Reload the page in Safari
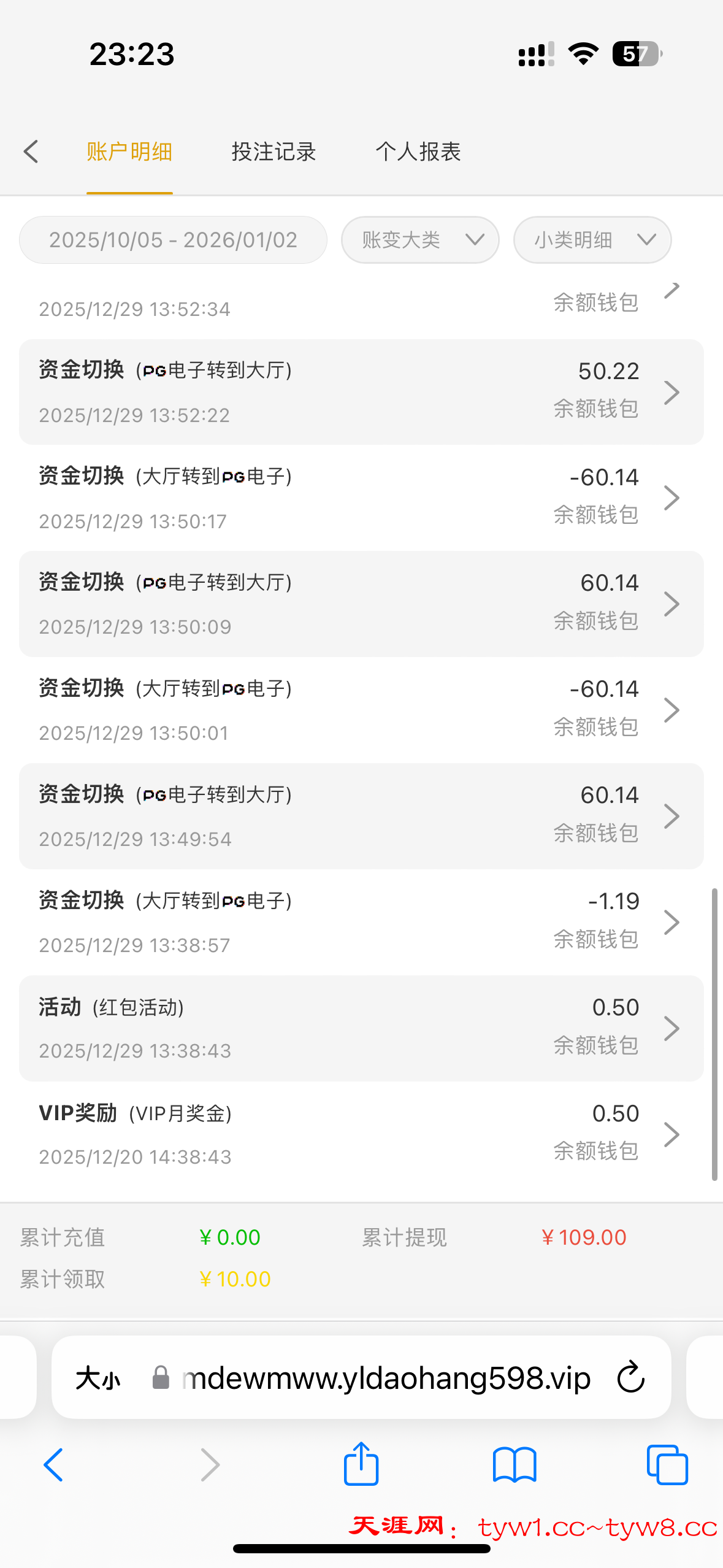The height and width of the screenshot is (1568, 723). 631,1378
